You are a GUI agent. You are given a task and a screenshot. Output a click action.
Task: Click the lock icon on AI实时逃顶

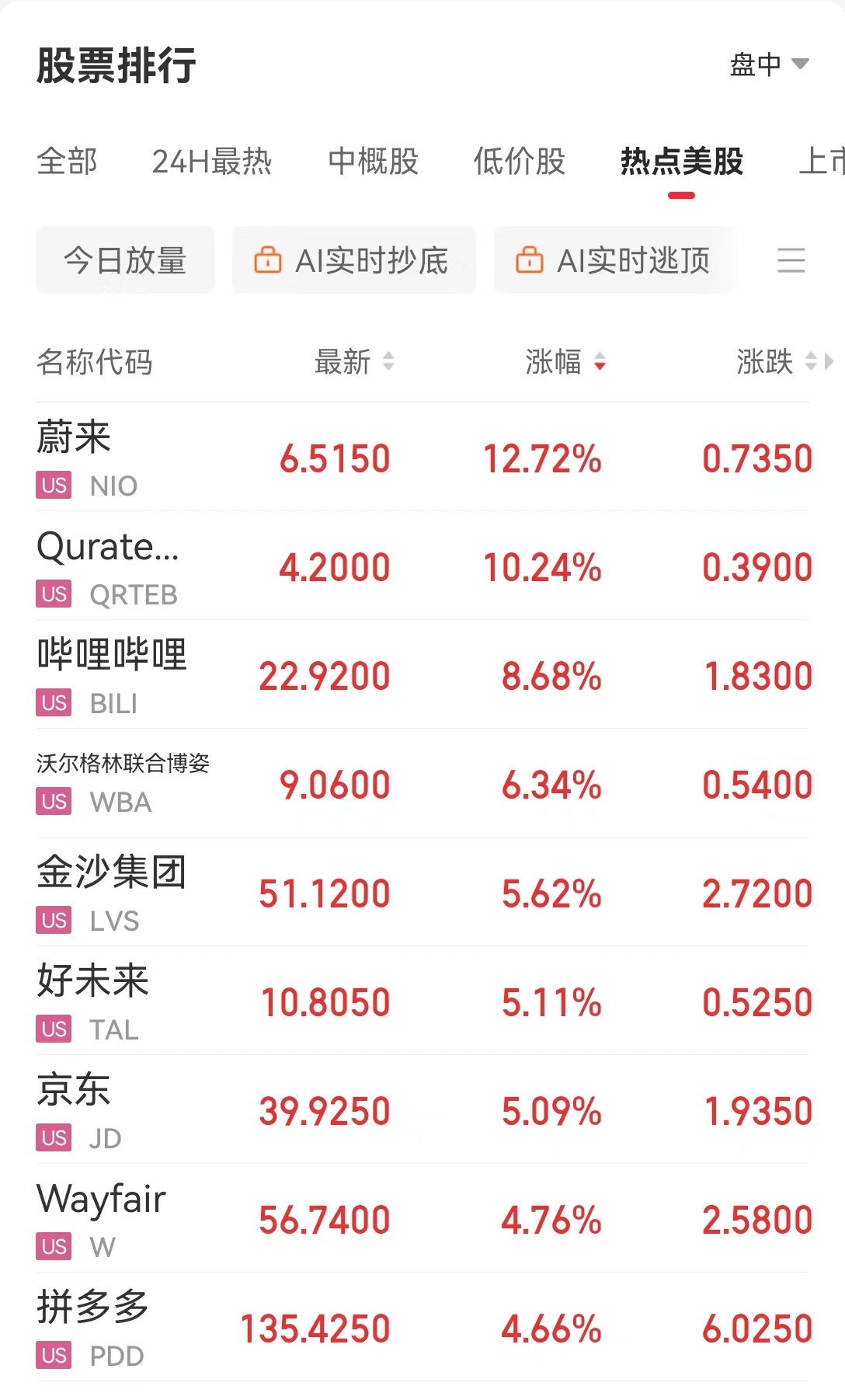point(531,261)
